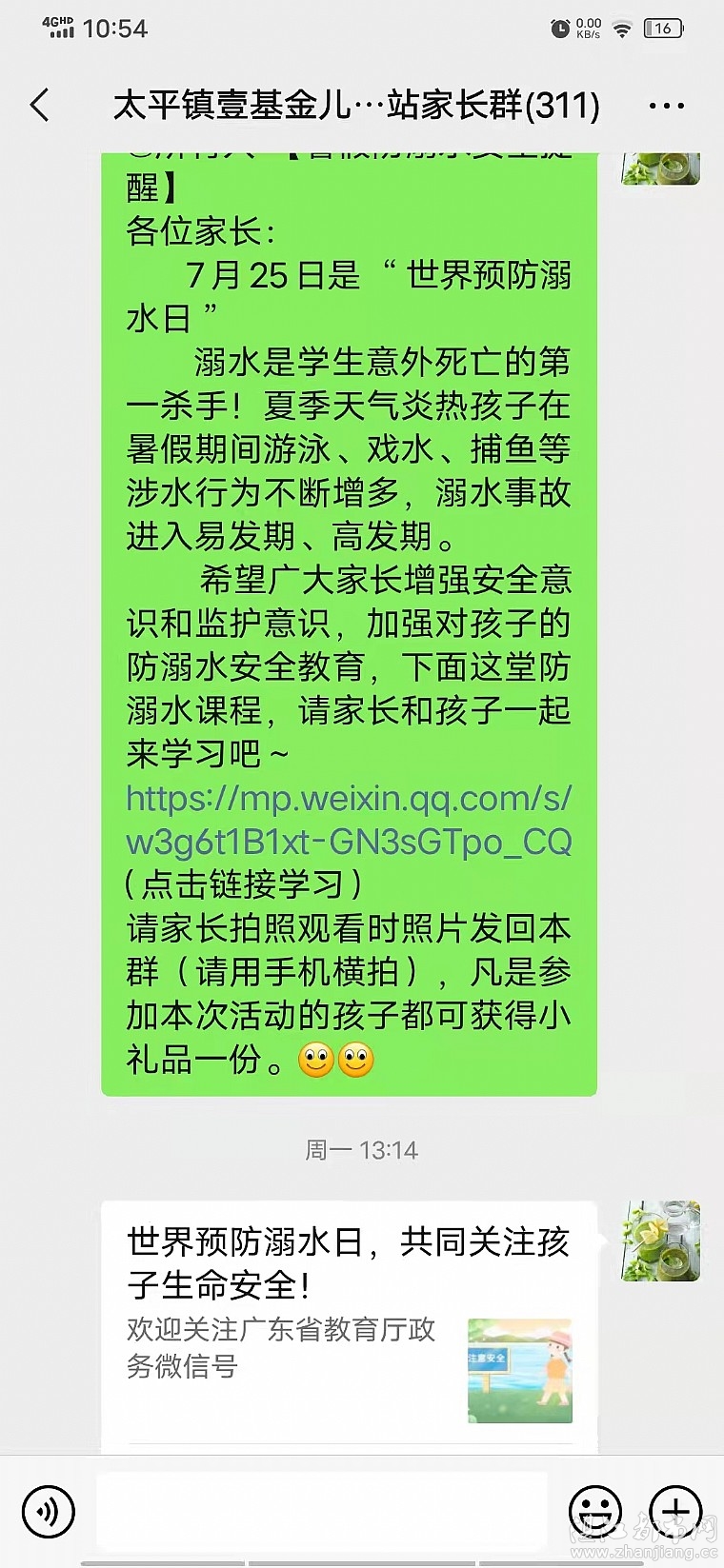This screenshot has width=724, height=1568.
Task: Open the mp.weixin.qq.com link in message
Action: (349, 820)
